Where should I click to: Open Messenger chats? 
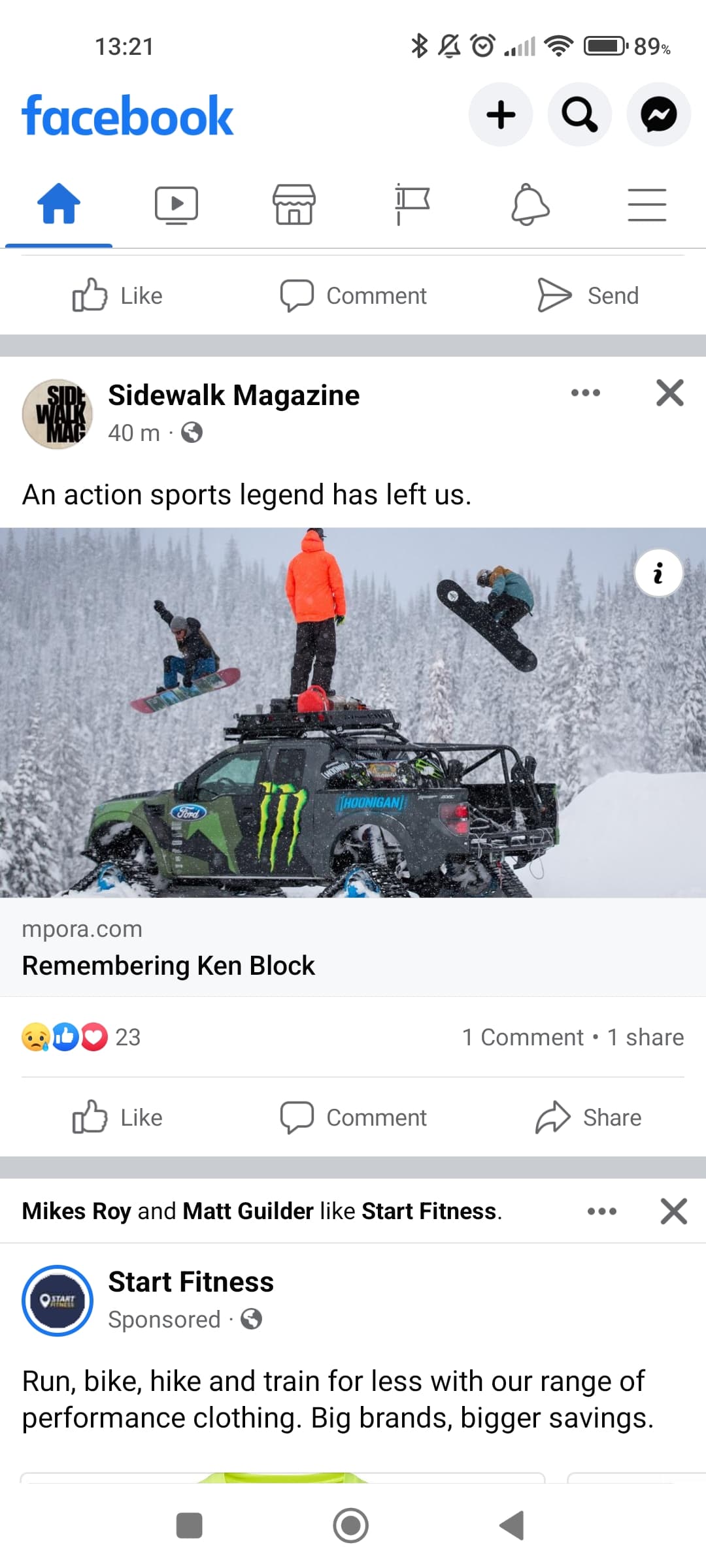tap(658, 115)
